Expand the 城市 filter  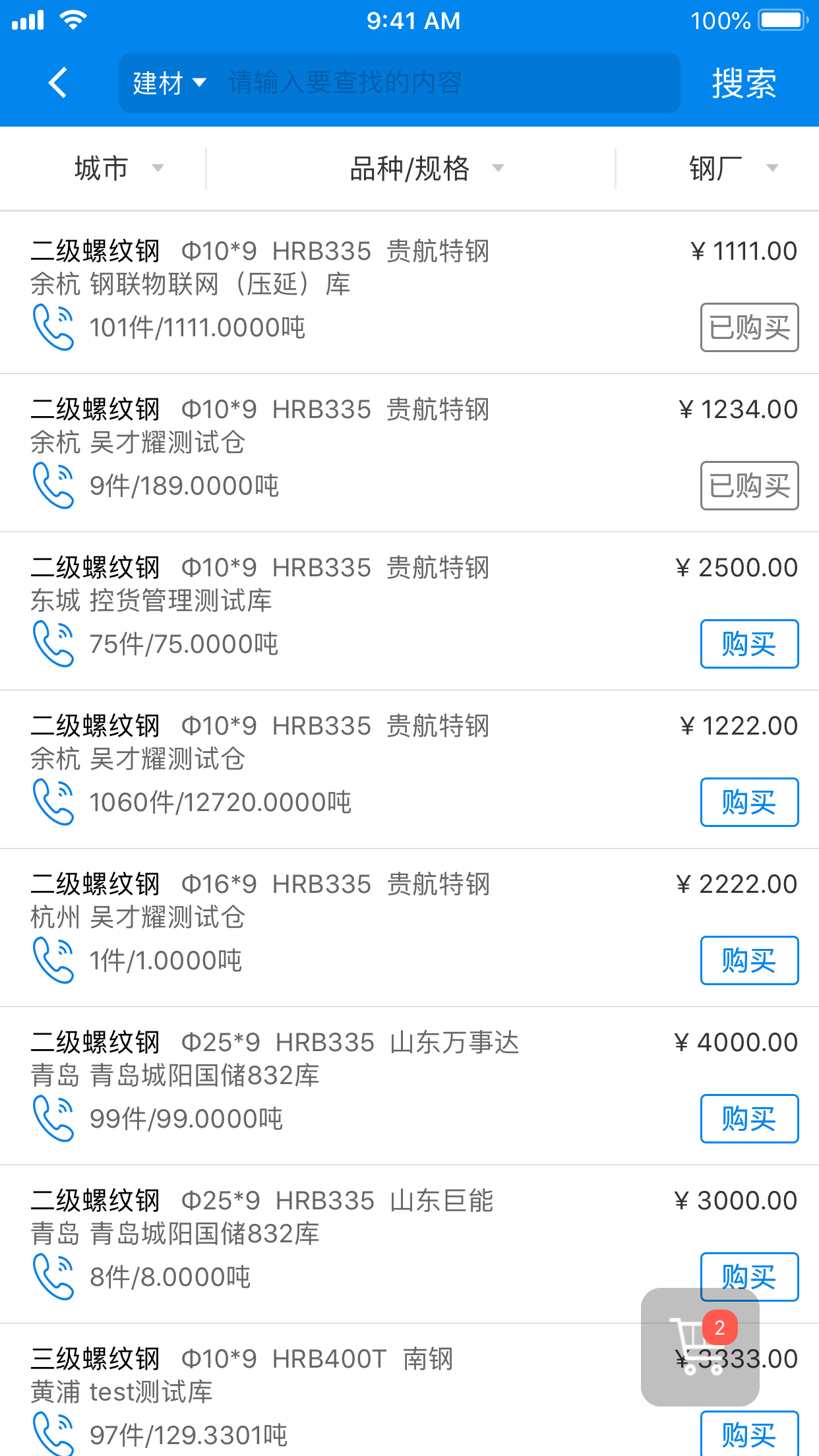click(115, 168)
